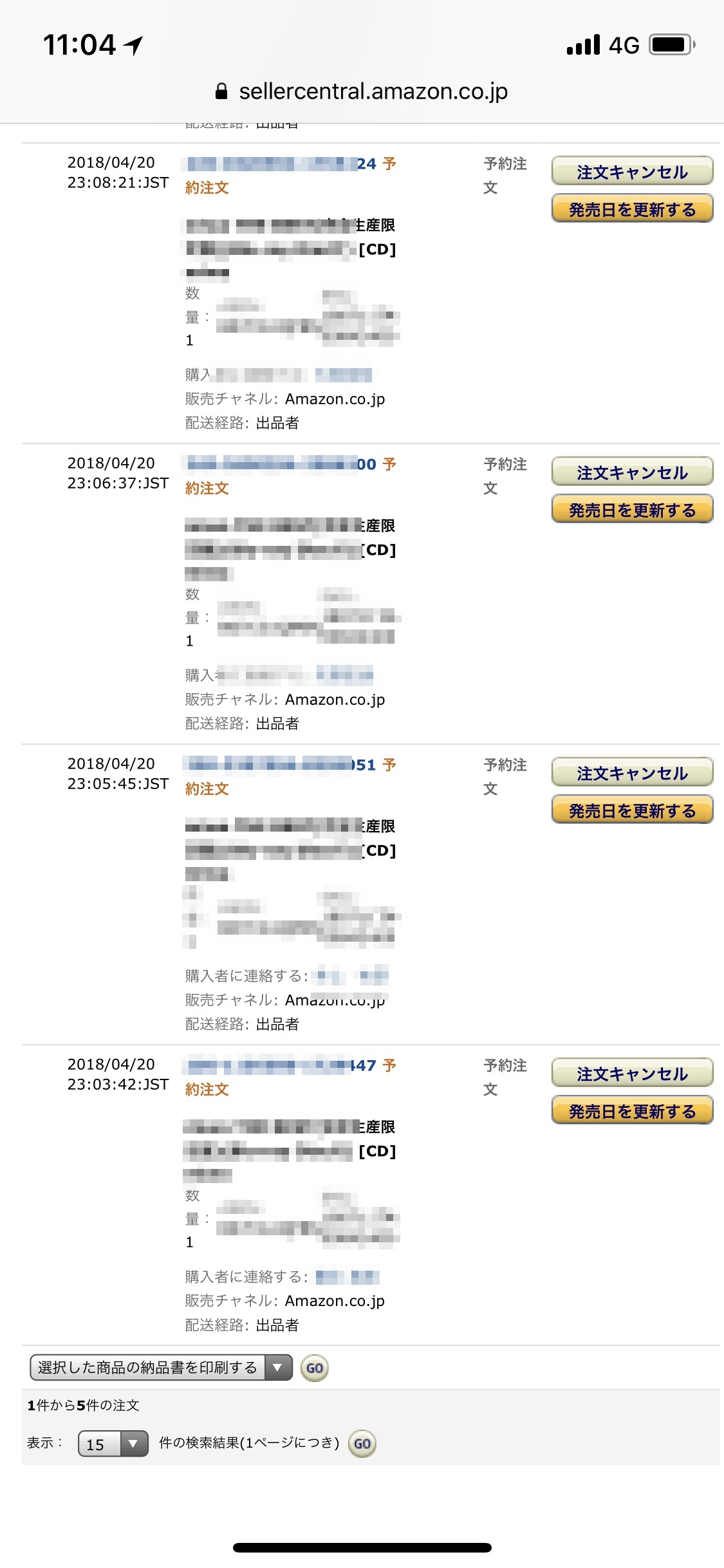724x1568 pixels.
Task: Update release date for the 23:03:42 order
Action: tap(632, 1111)
